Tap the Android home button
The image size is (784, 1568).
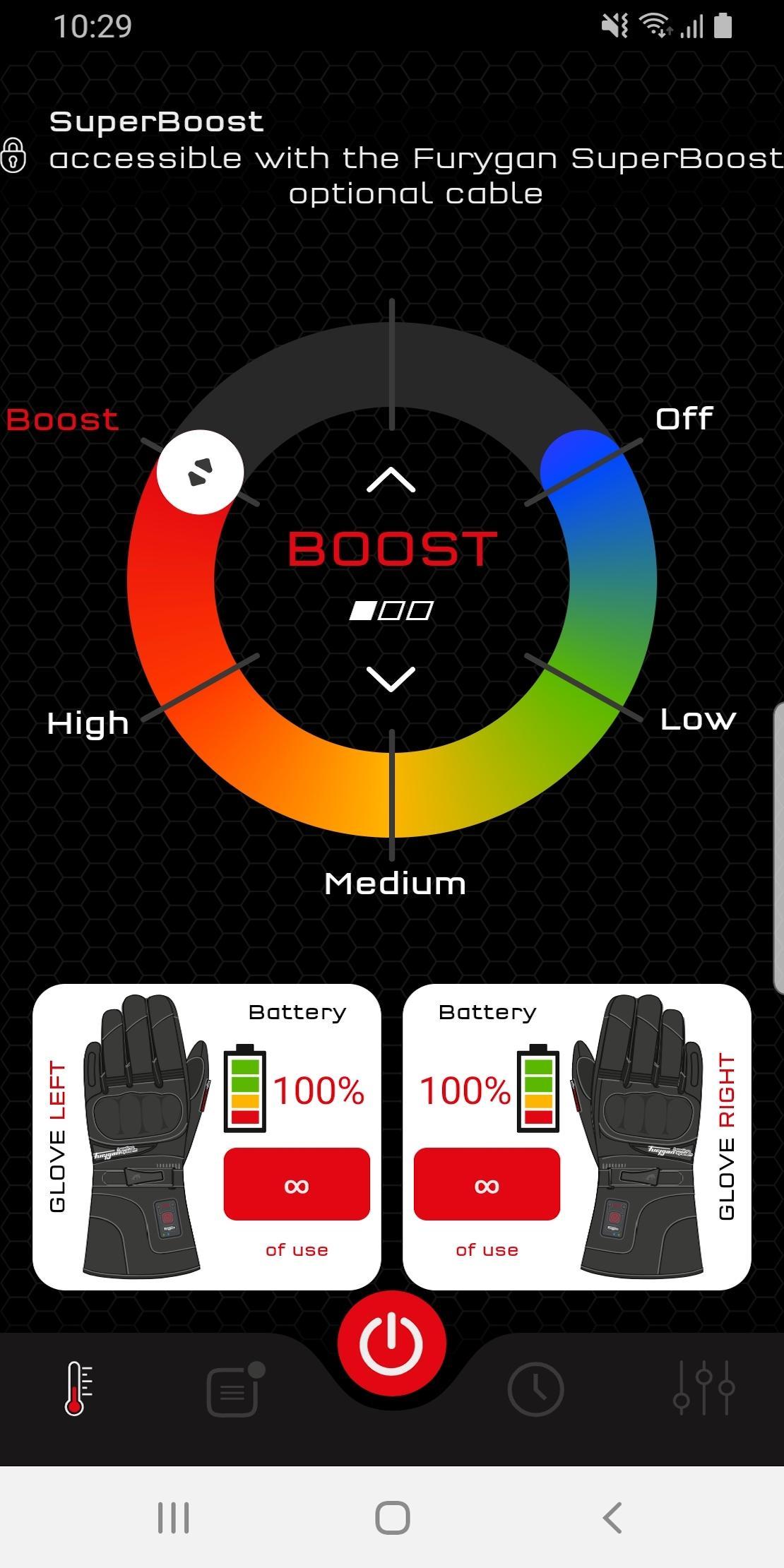[x=392, y=1517]
